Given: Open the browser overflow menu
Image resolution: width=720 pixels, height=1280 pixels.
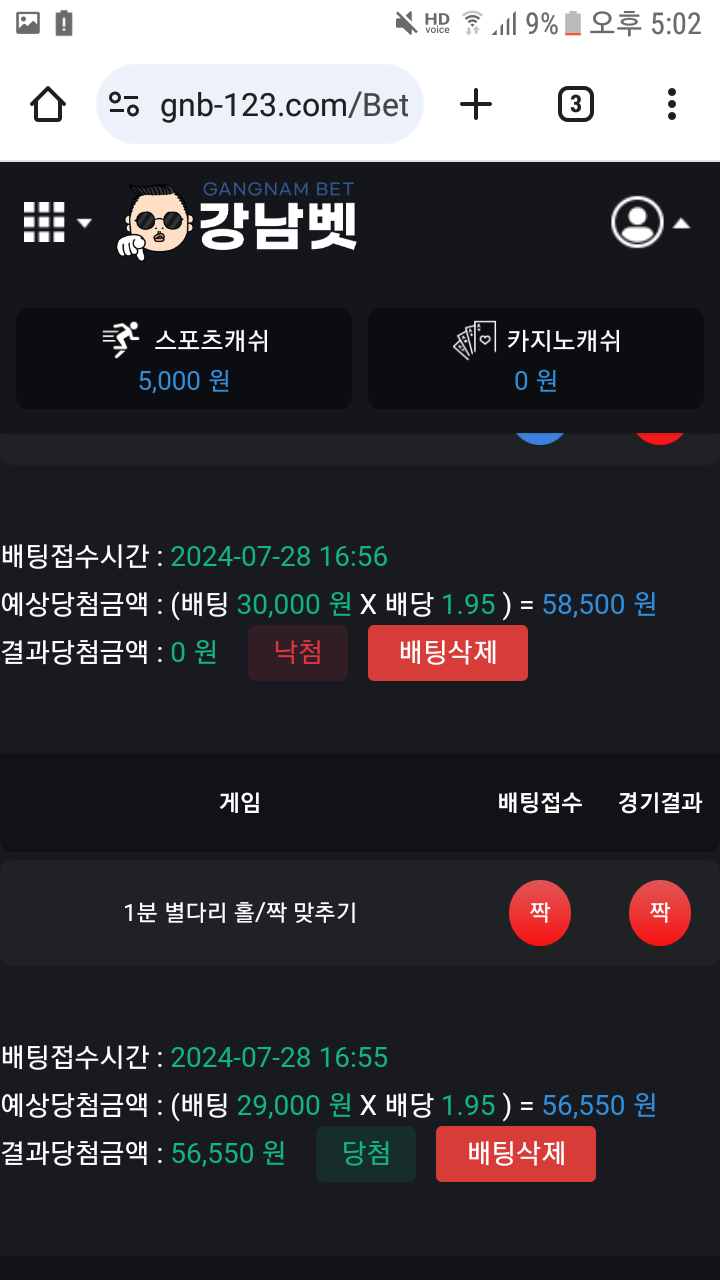Looking at the screenshot, I should pyautogui.click(x=671, y=104).
